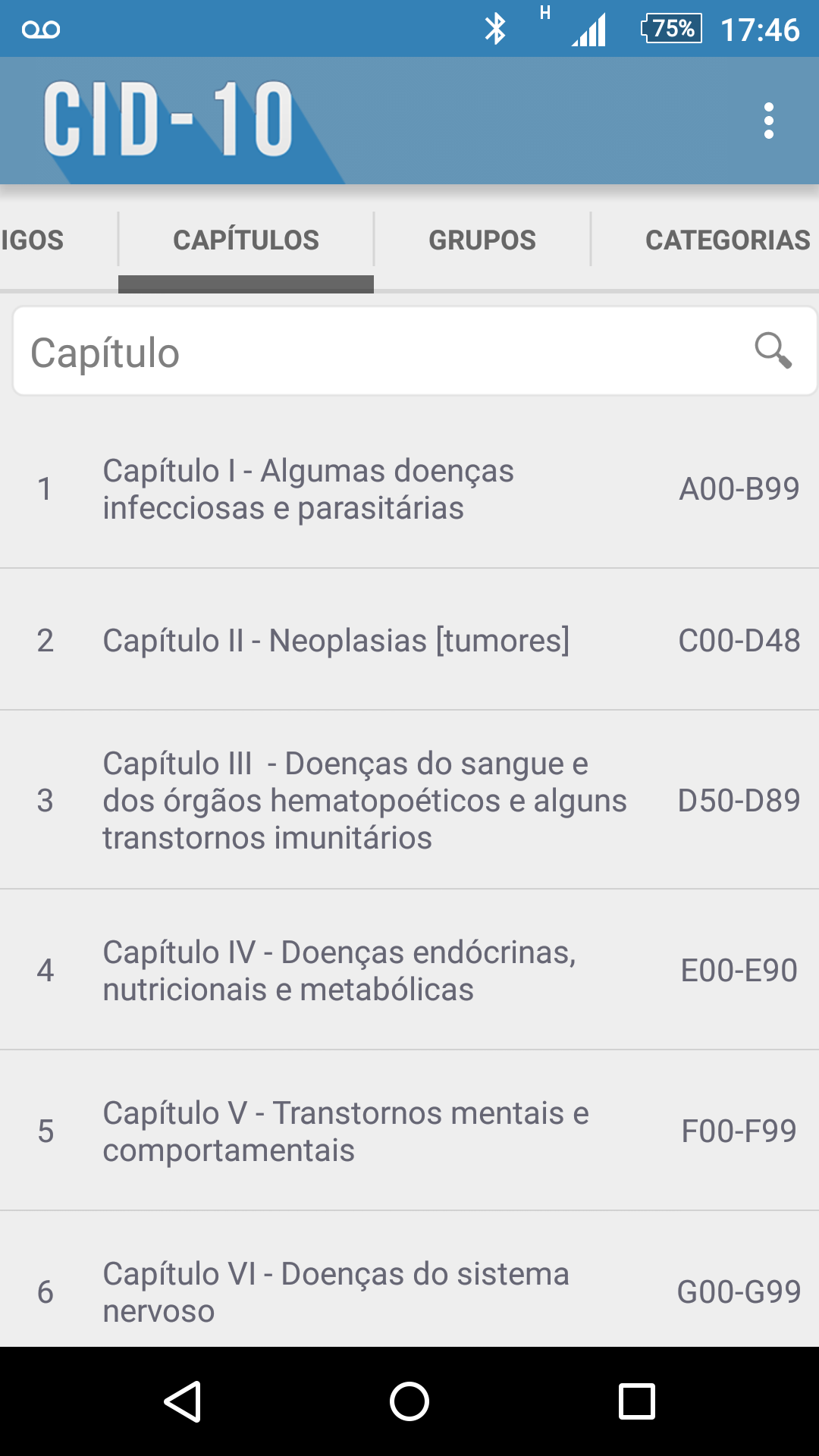Select the Capítulos tab
This screenshot has width=819, height=1456.
(246, 240)
